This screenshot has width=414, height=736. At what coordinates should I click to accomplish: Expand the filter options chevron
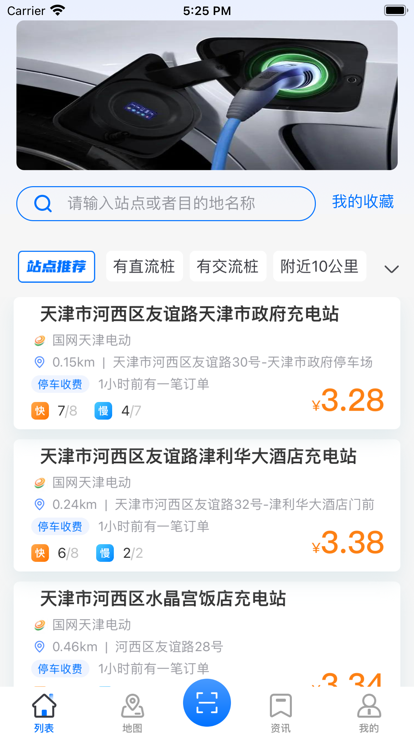coord(391,268)
